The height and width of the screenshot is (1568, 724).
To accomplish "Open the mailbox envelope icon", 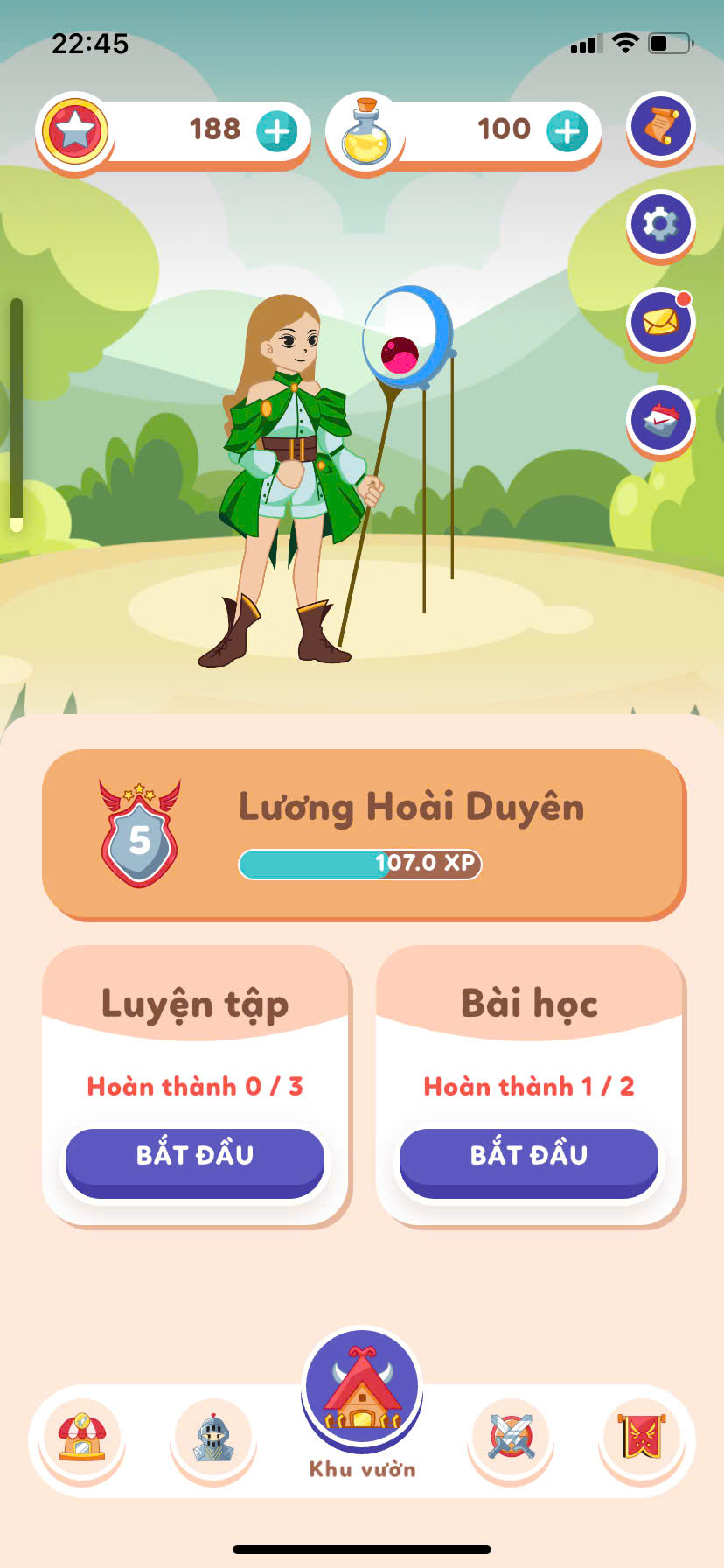I will click(x=660, y=323).
